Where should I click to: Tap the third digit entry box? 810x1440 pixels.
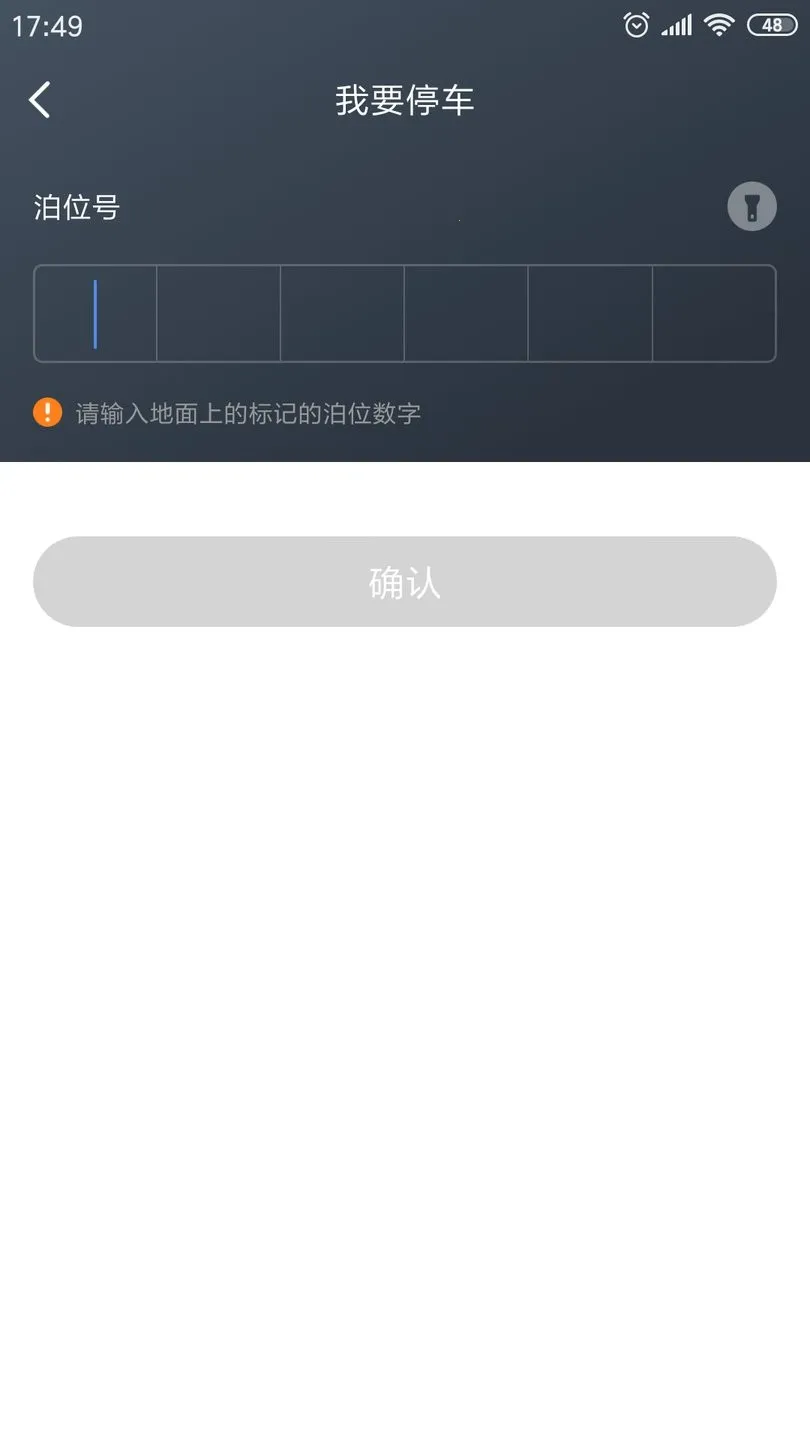[x=342, y=313]
